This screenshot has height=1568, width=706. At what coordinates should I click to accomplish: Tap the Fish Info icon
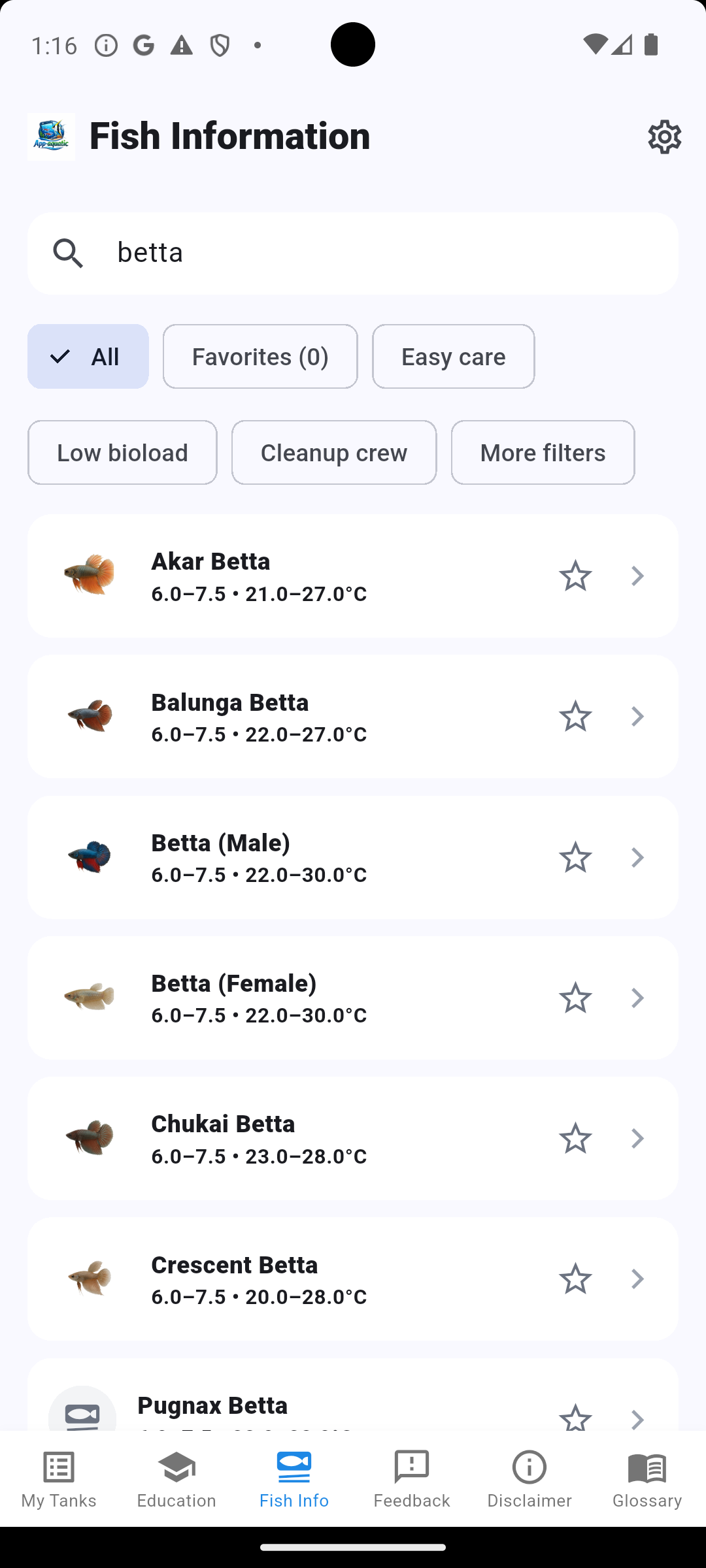click(294, 1467)
